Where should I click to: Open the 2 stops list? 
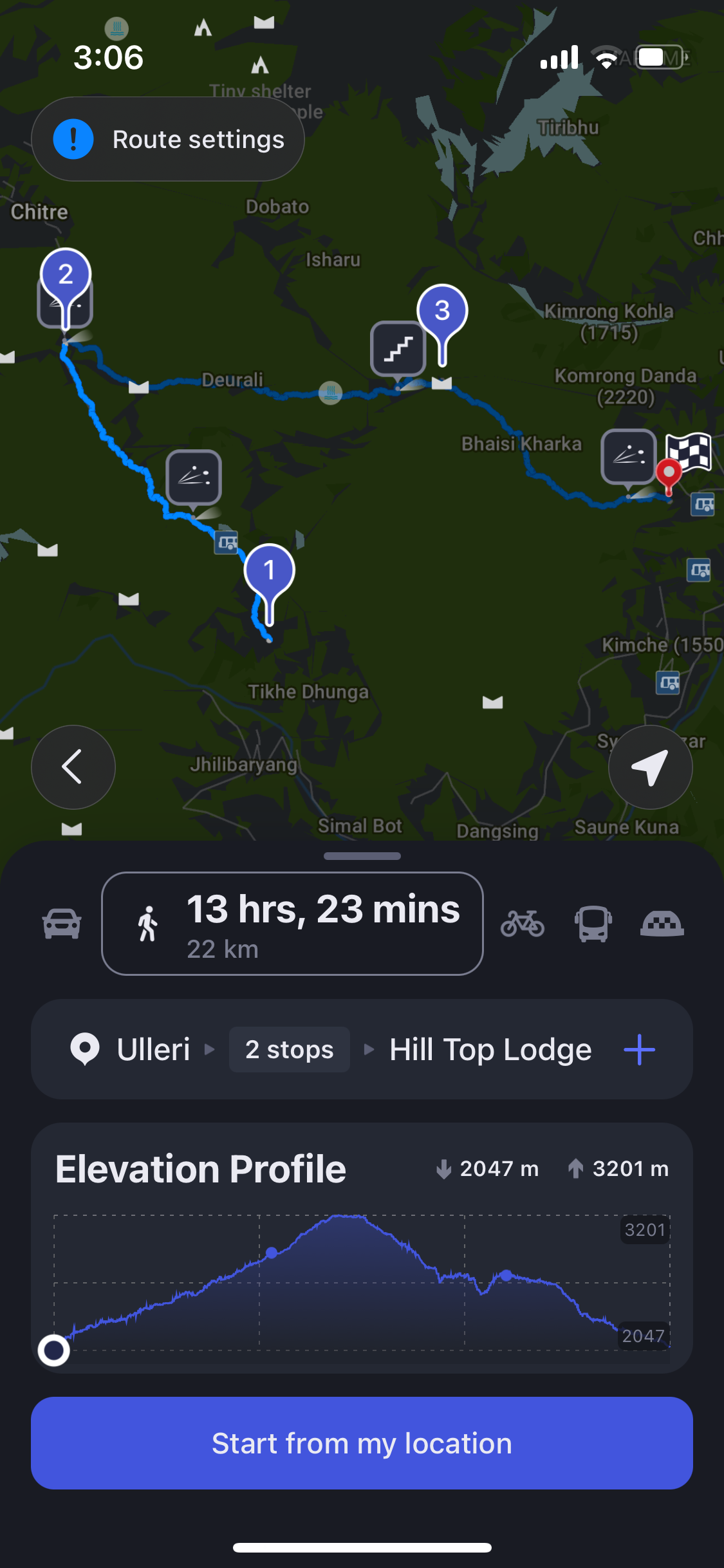pyautogui.click(x=290, y=1050)
